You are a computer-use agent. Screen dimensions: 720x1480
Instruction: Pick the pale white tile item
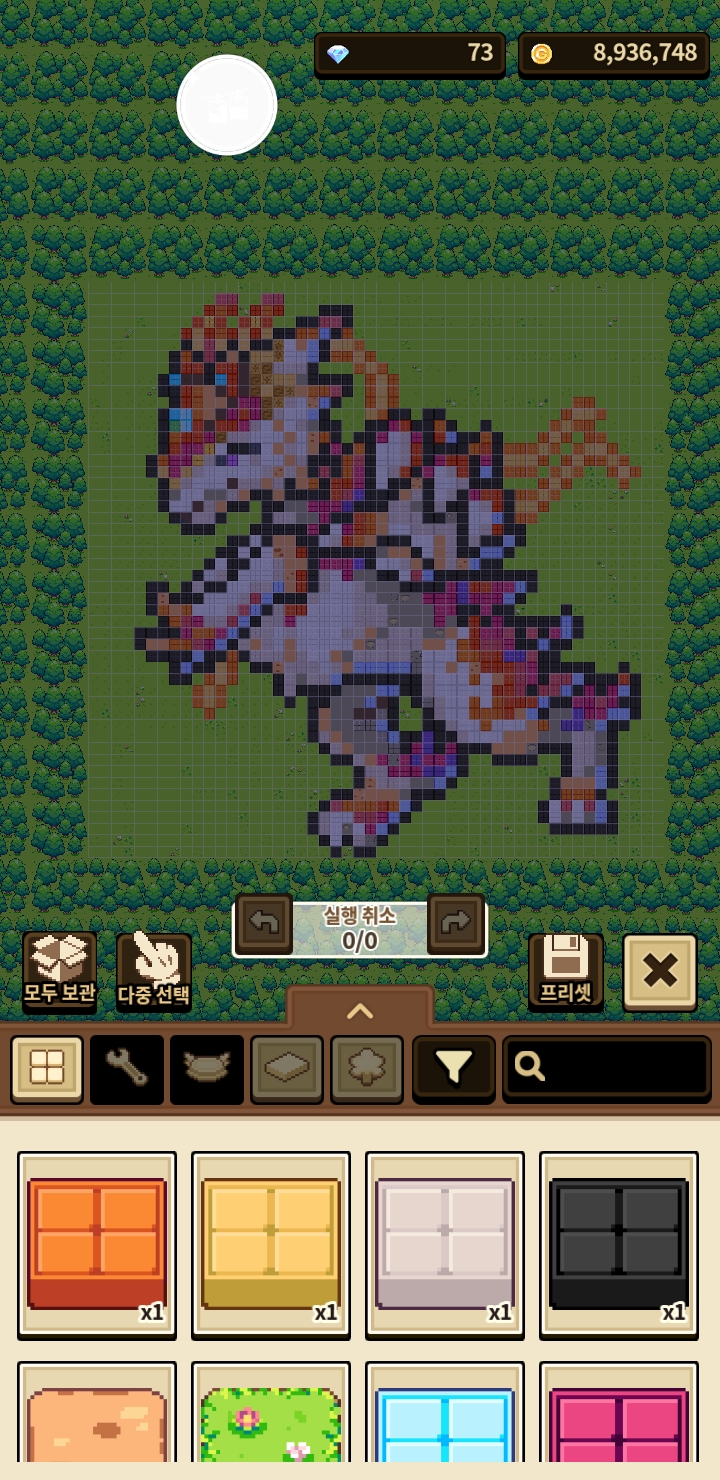tap(445, 1243)
